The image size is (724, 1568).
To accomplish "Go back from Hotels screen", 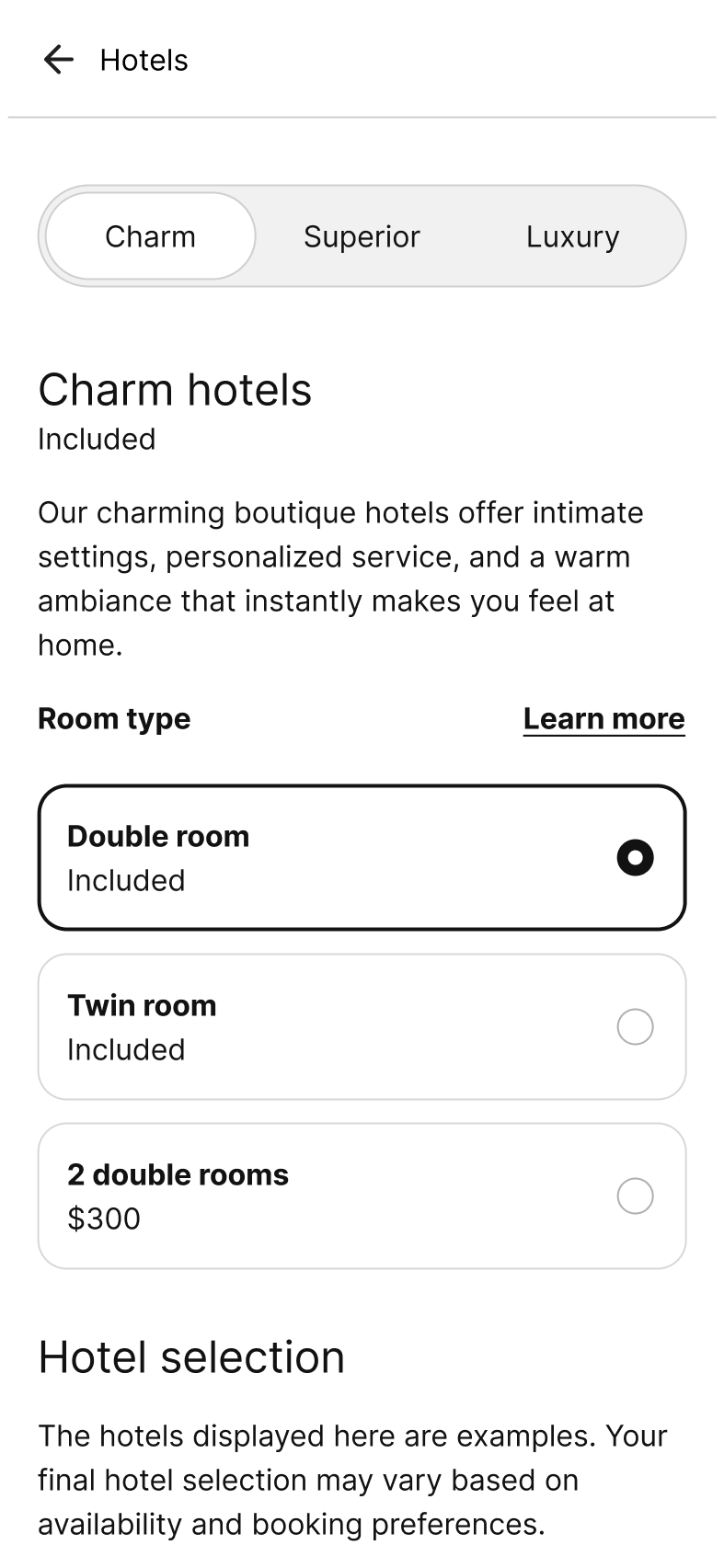I will click(58, 60).
